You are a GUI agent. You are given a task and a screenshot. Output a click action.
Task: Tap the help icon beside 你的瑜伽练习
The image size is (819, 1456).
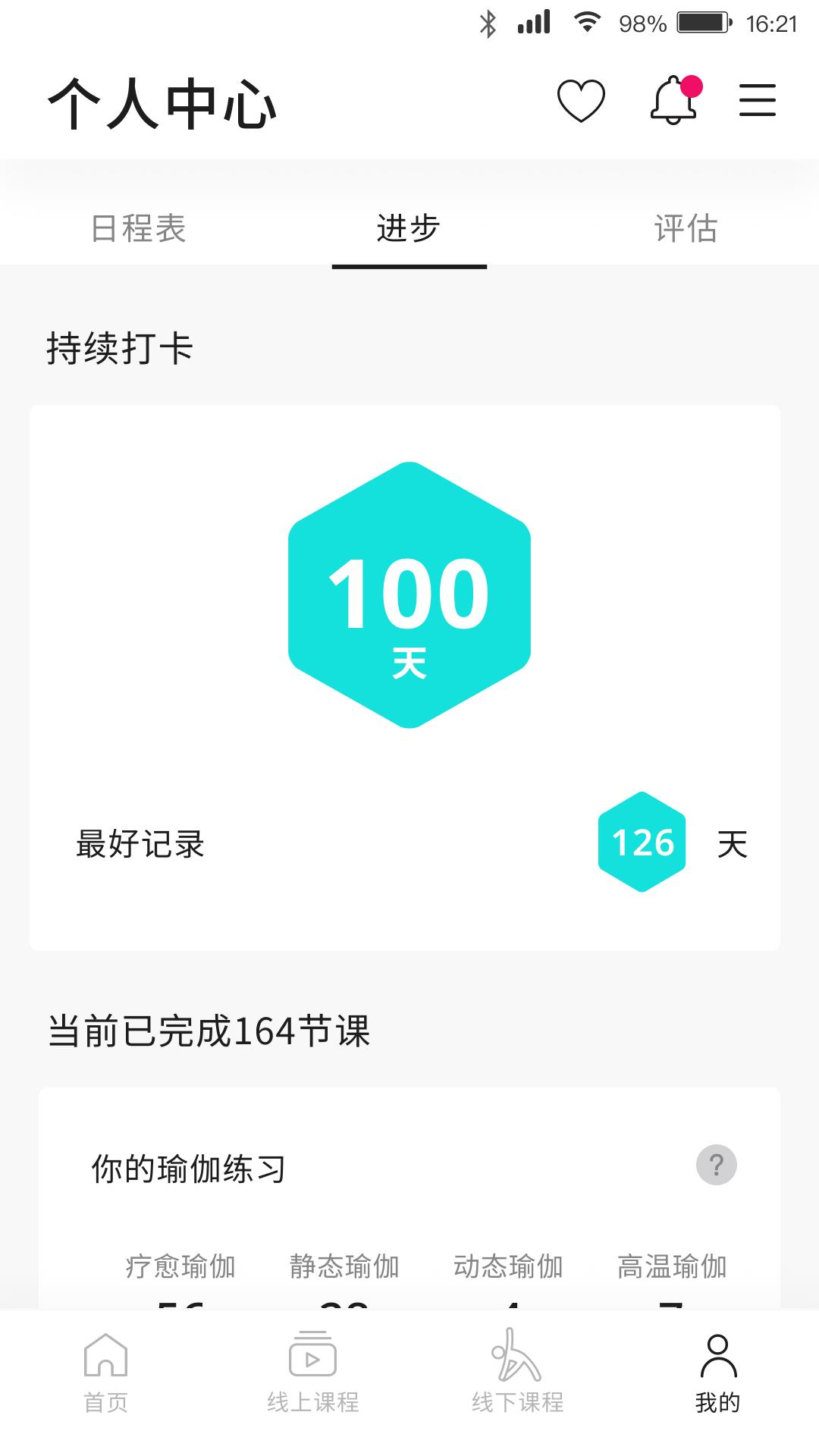click(x=716, y=1165)
